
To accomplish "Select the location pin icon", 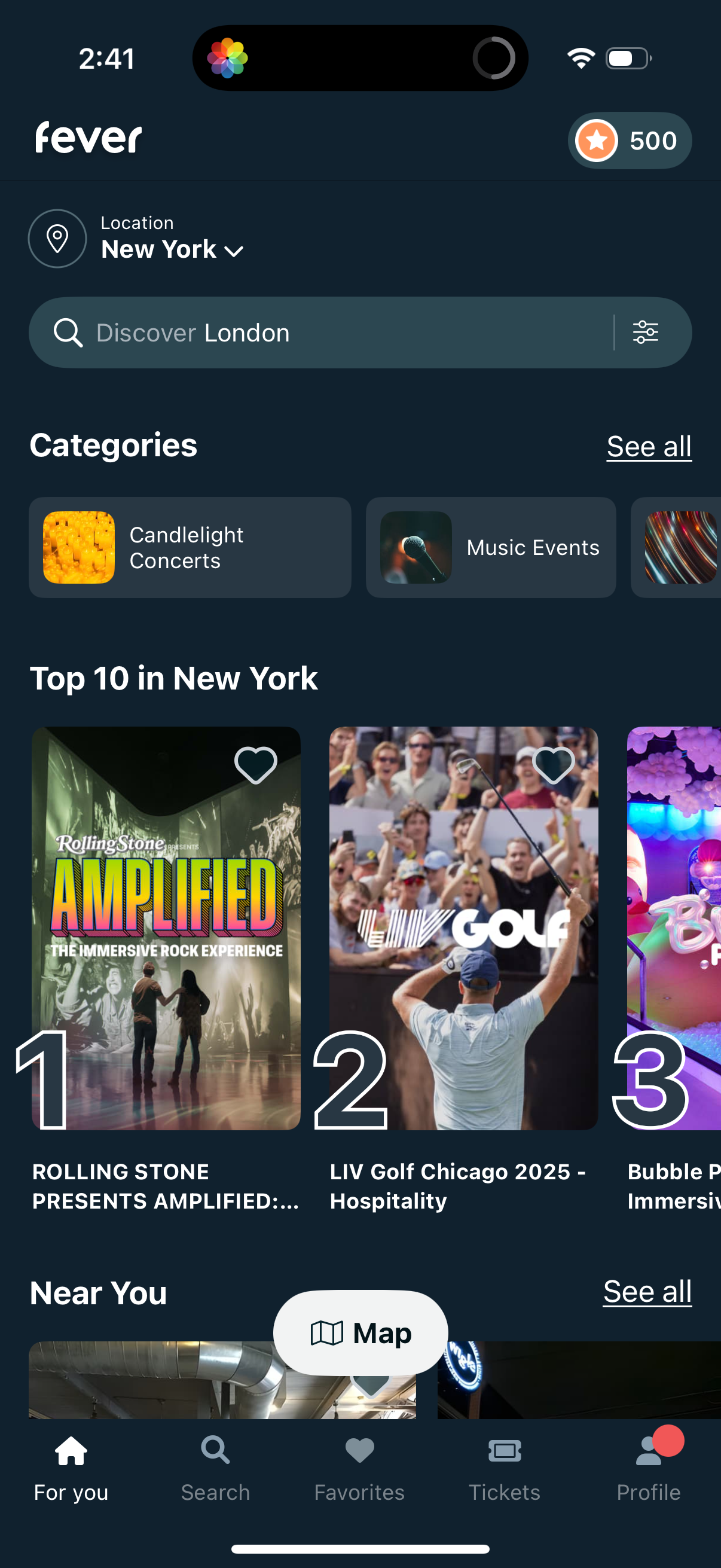I will click(x=57, y=238).
